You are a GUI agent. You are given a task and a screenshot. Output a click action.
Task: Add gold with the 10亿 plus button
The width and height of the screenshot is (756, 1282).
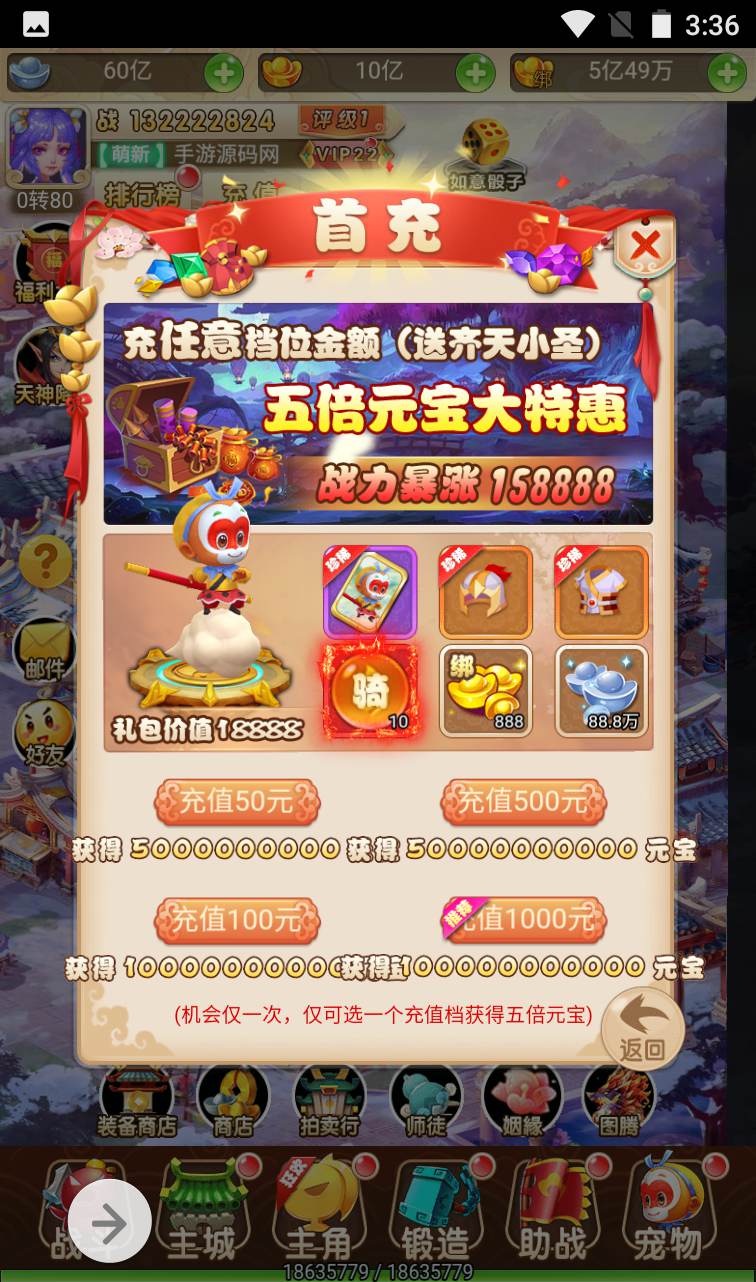click(x=475, y=73)
